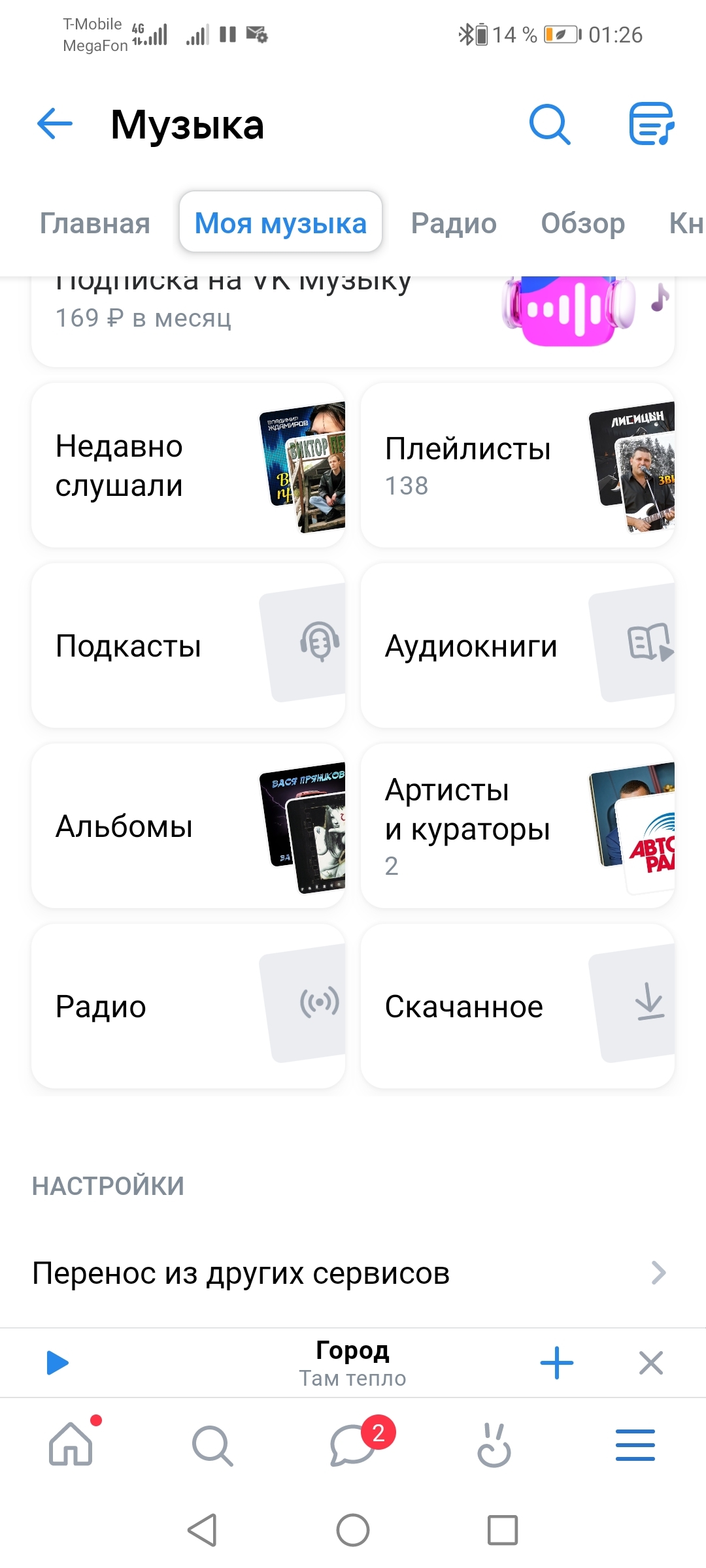706x1568 pixels.
Task: Open Артисты и кураторы
Action: [517, 826]
